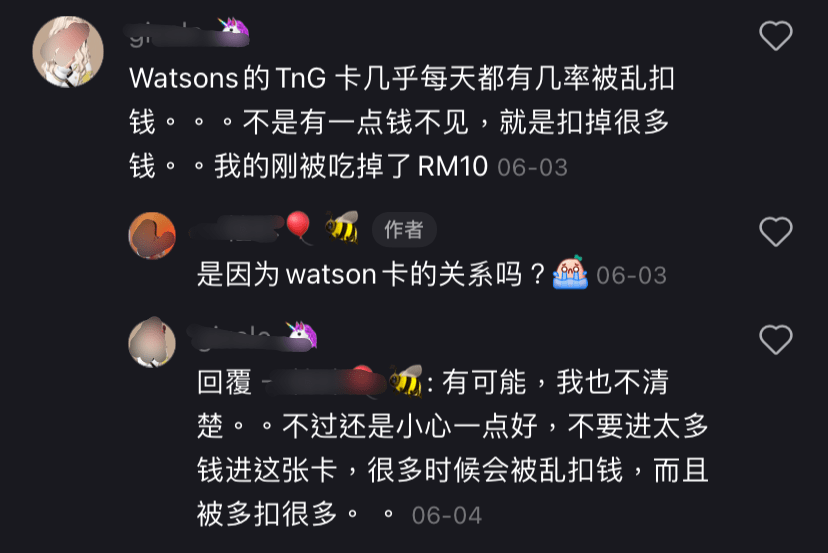The width and height of the screenshot is (828, 553).
Task: Open the profile picture of the first commenter
Action: (x=67, y=52)
